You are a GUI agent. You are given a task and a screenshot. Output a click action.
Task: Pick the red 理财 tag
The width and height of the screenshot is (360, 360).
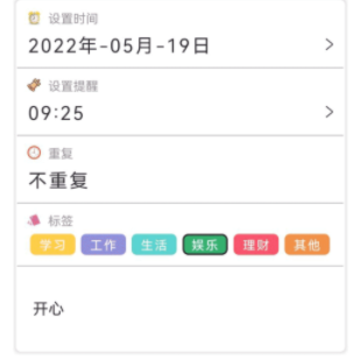pos(256,245)
